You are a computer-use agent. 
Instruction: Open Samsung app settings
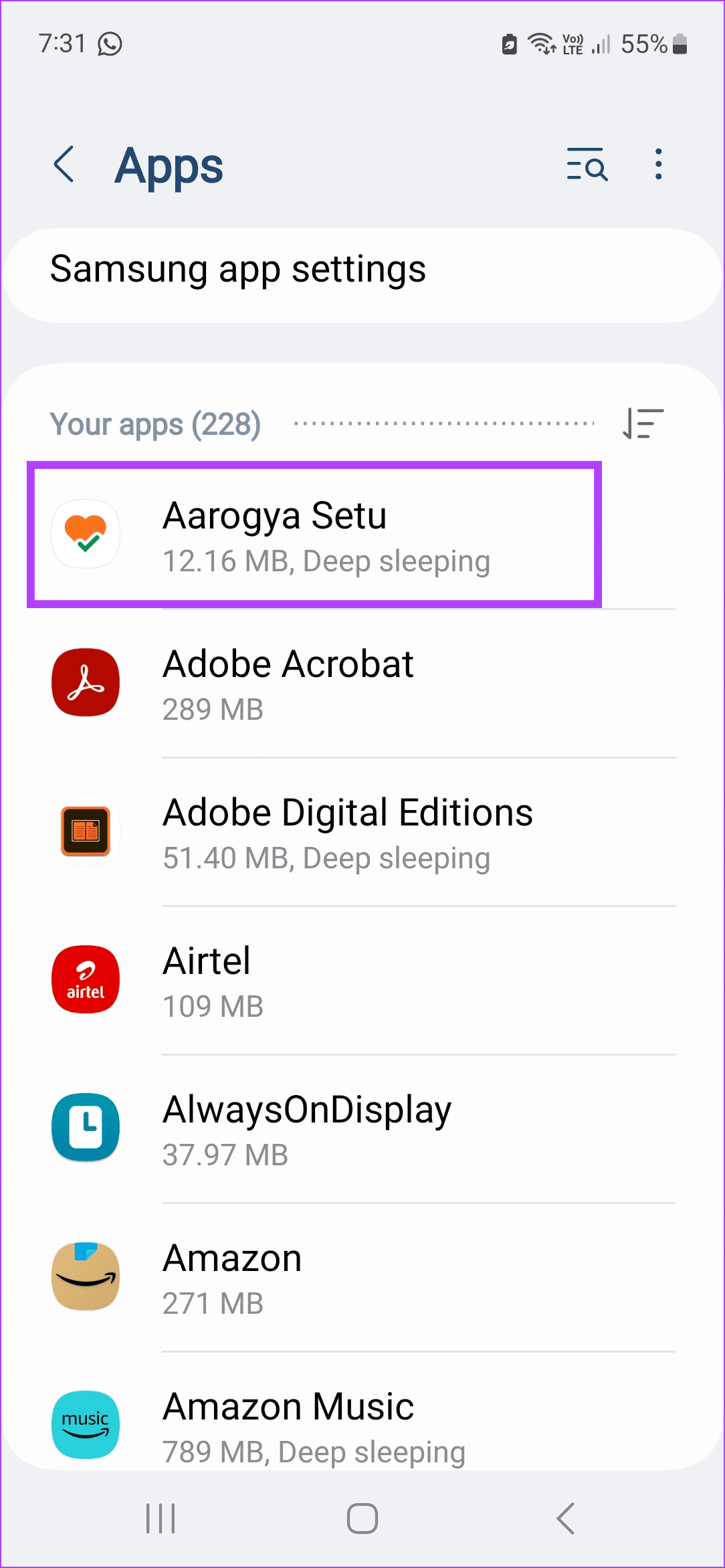point(361,271)
